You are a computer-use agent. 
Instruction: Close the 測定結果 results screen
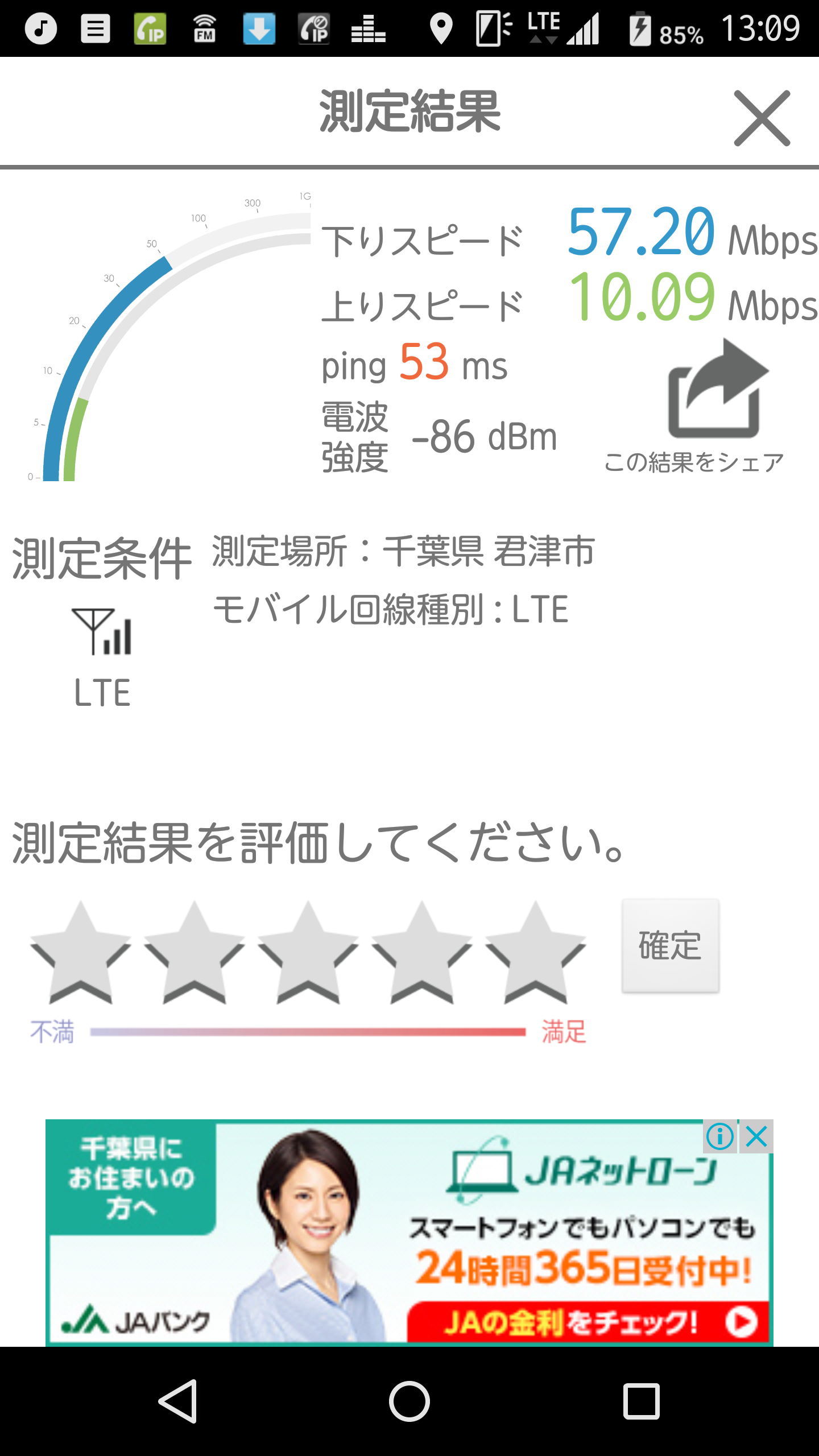(762, 118)
